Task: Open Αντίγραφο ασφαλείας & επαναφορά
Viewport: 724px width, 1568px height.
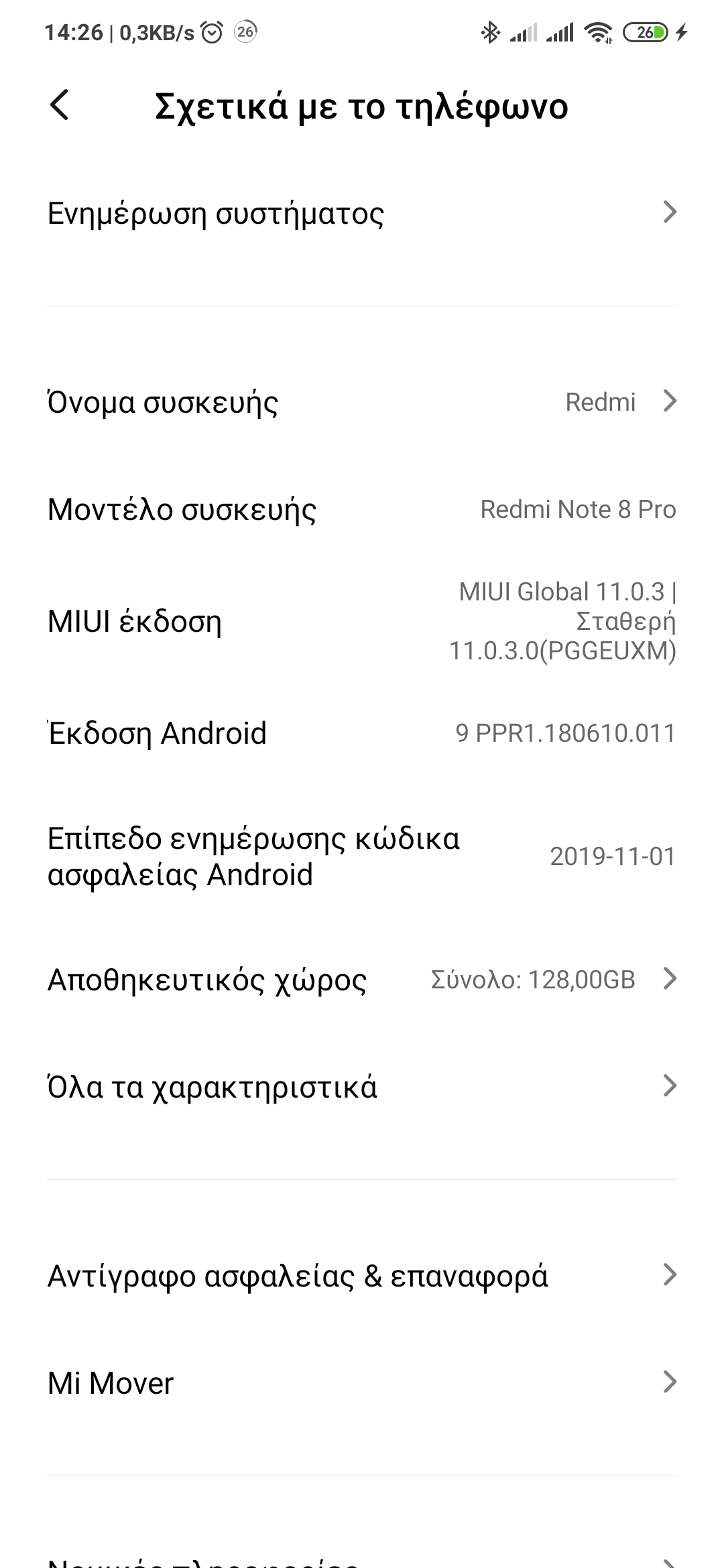Action: coord(362,1275)
